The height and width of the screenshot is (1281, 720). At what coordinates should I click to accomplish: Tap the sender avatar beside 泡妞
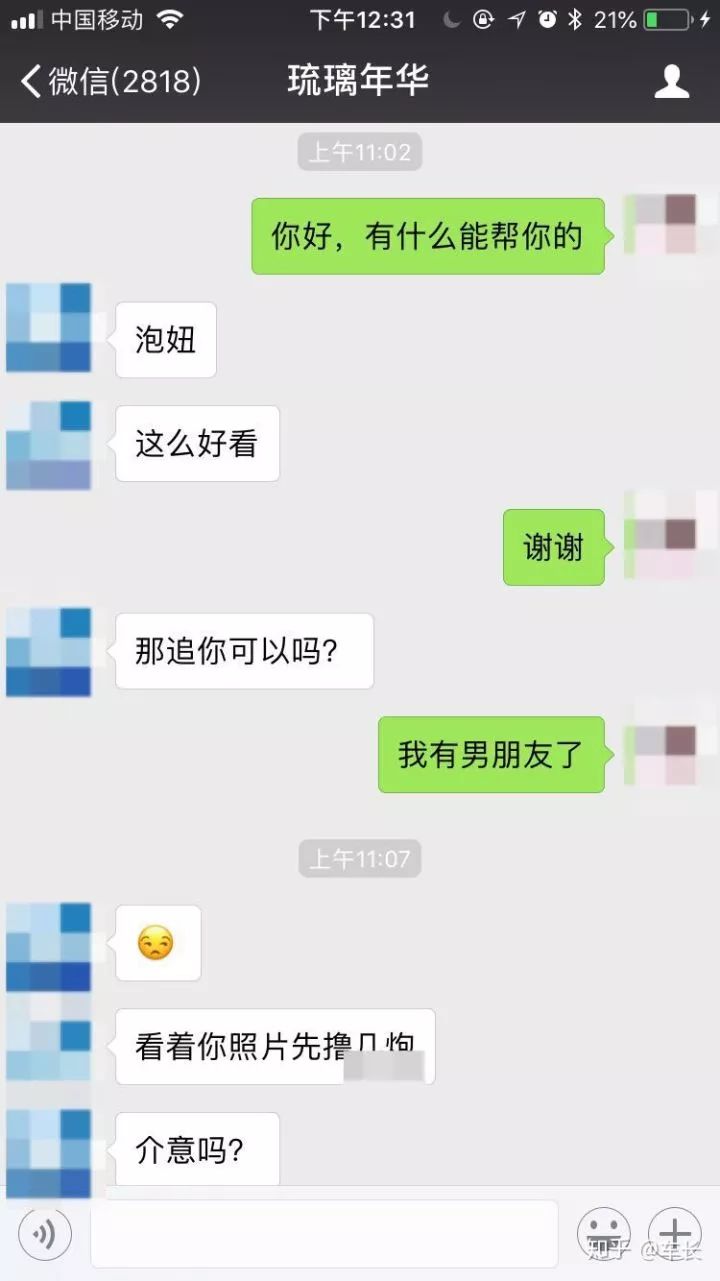49,328
